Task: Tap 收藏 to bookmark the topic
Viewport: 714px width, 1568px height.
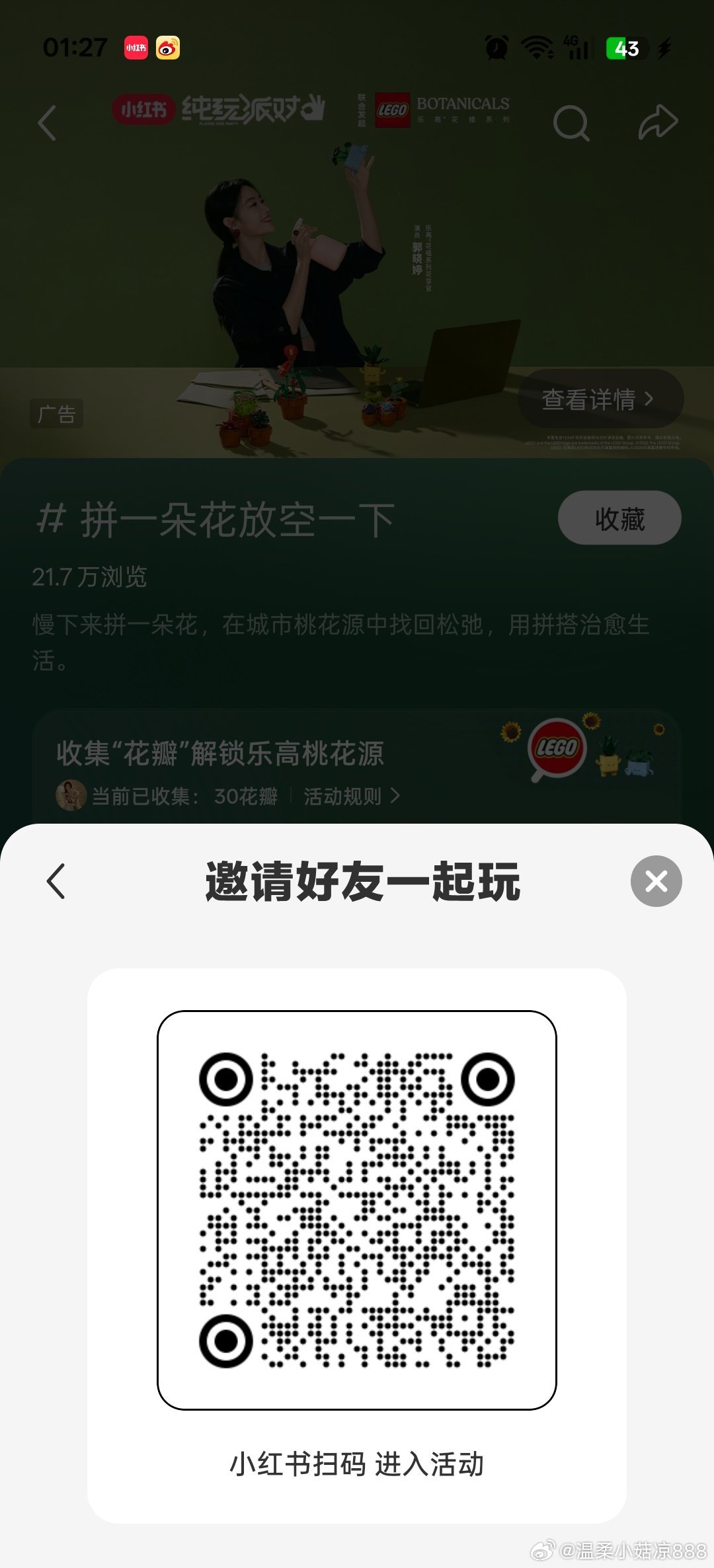Action: click(619, 518)
